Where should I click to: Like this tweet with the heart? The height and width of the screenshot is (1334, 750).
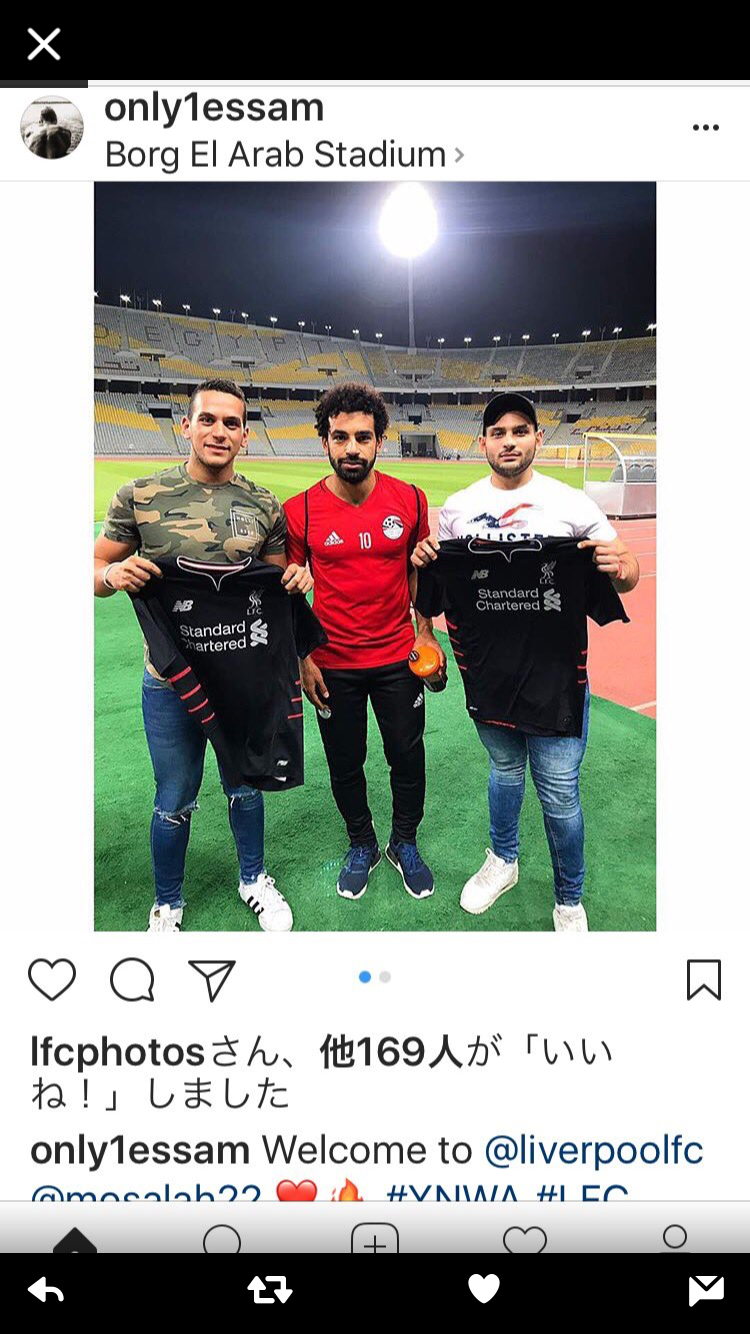coord(484,1289)
